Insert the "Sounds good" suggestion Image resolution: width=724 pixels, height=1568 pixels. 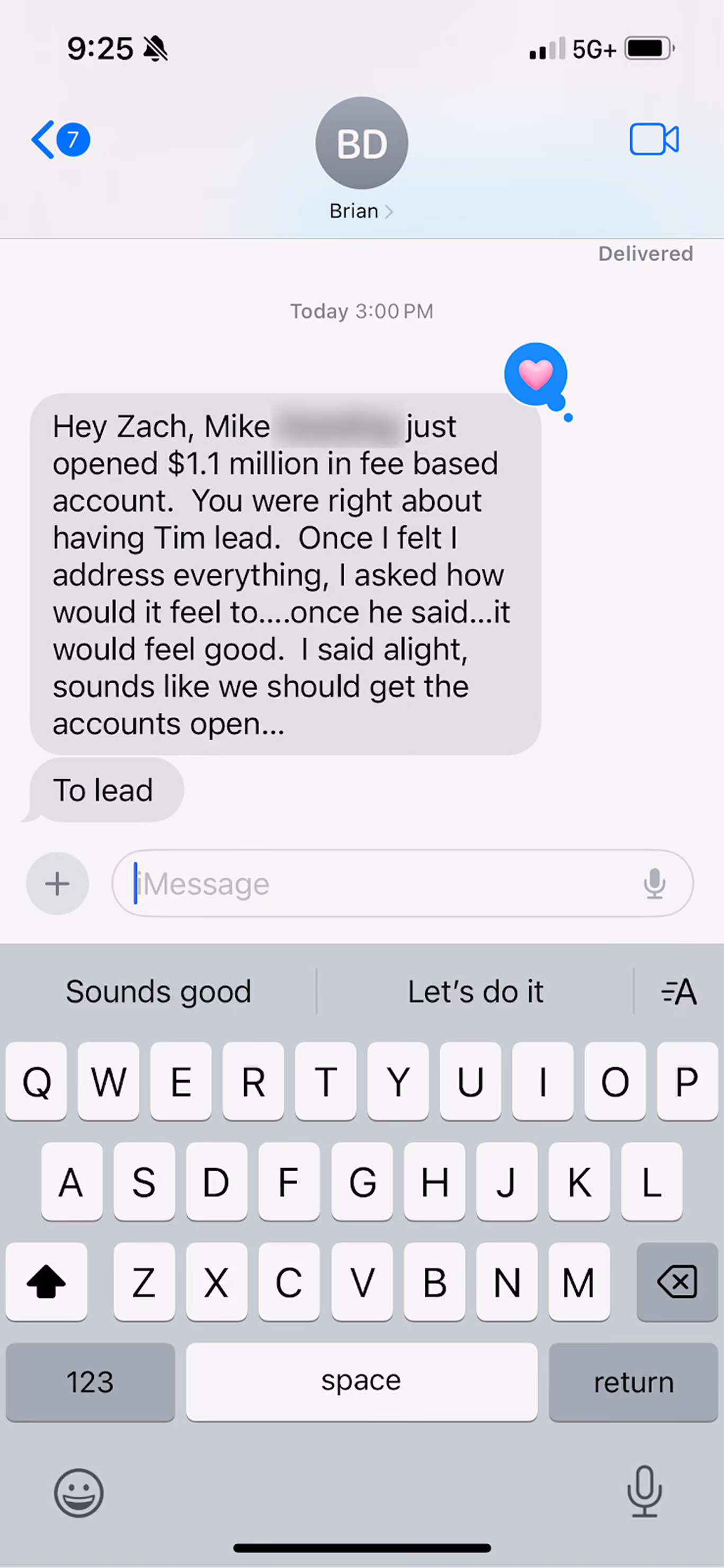coord(158,992)
